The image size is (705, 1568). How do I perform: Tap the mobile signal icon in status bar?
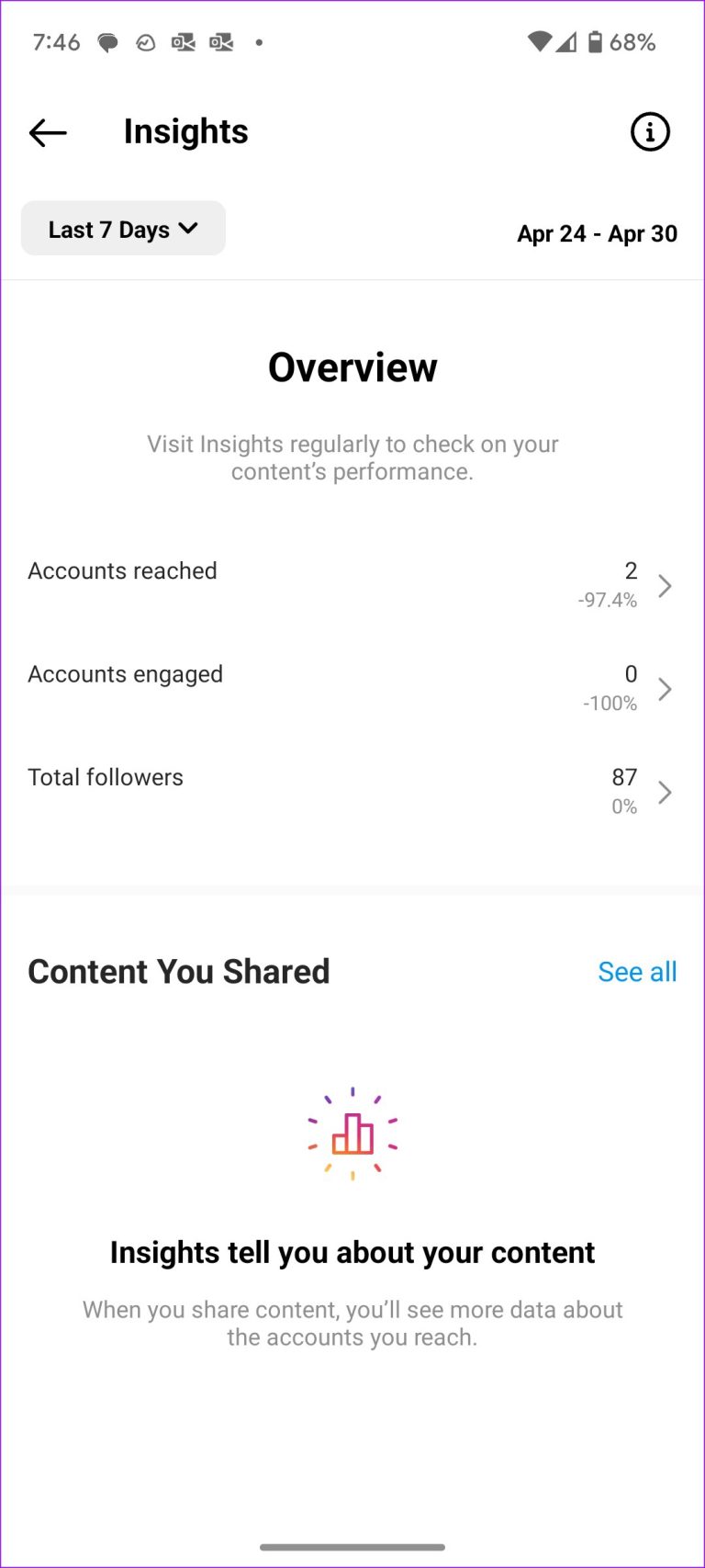[566, 41]
